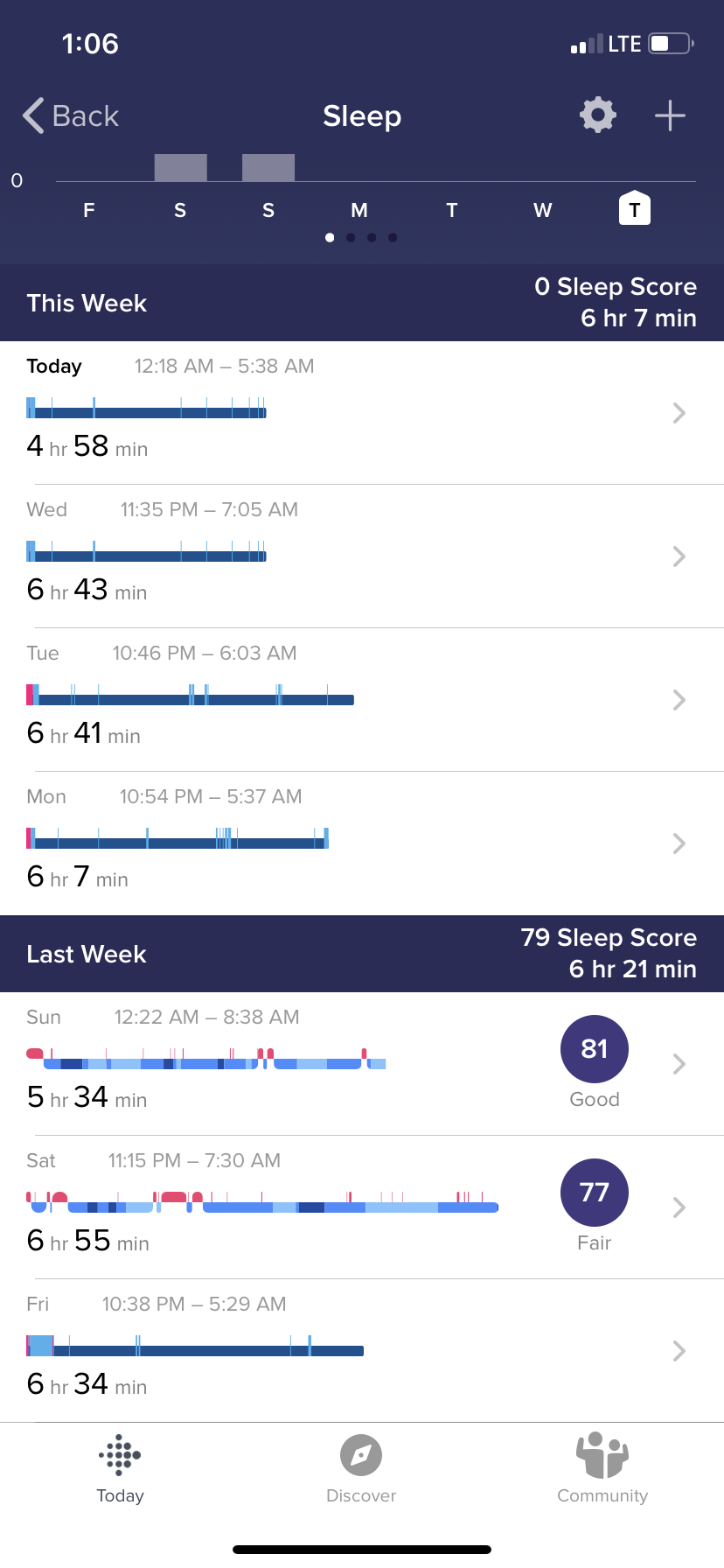Switch to the Today tab
724x1568 pixels.
(x=120, y=1470)
